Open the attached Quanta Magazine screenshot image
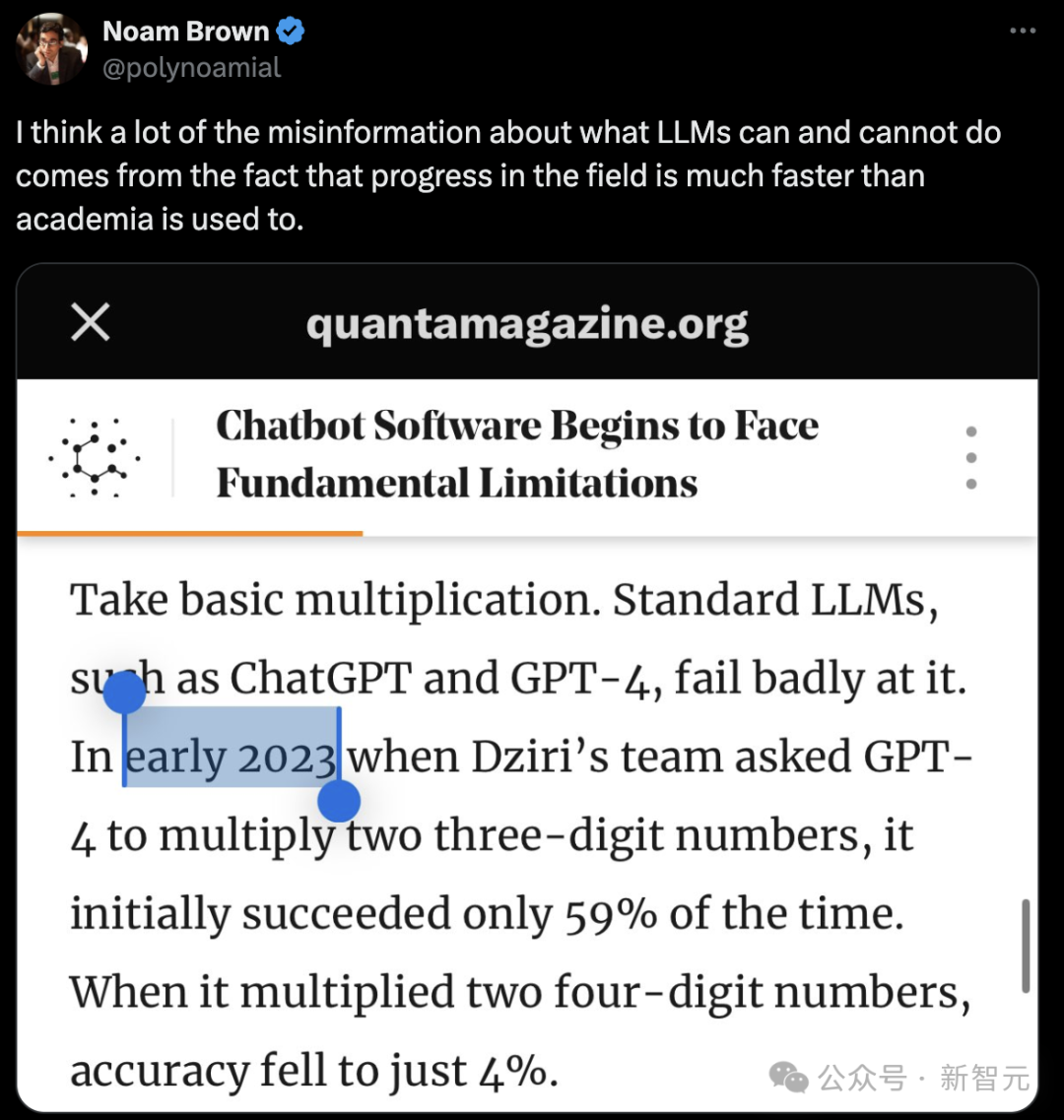This screenshot has width=1064, height=1120. (x=527, y=690)
